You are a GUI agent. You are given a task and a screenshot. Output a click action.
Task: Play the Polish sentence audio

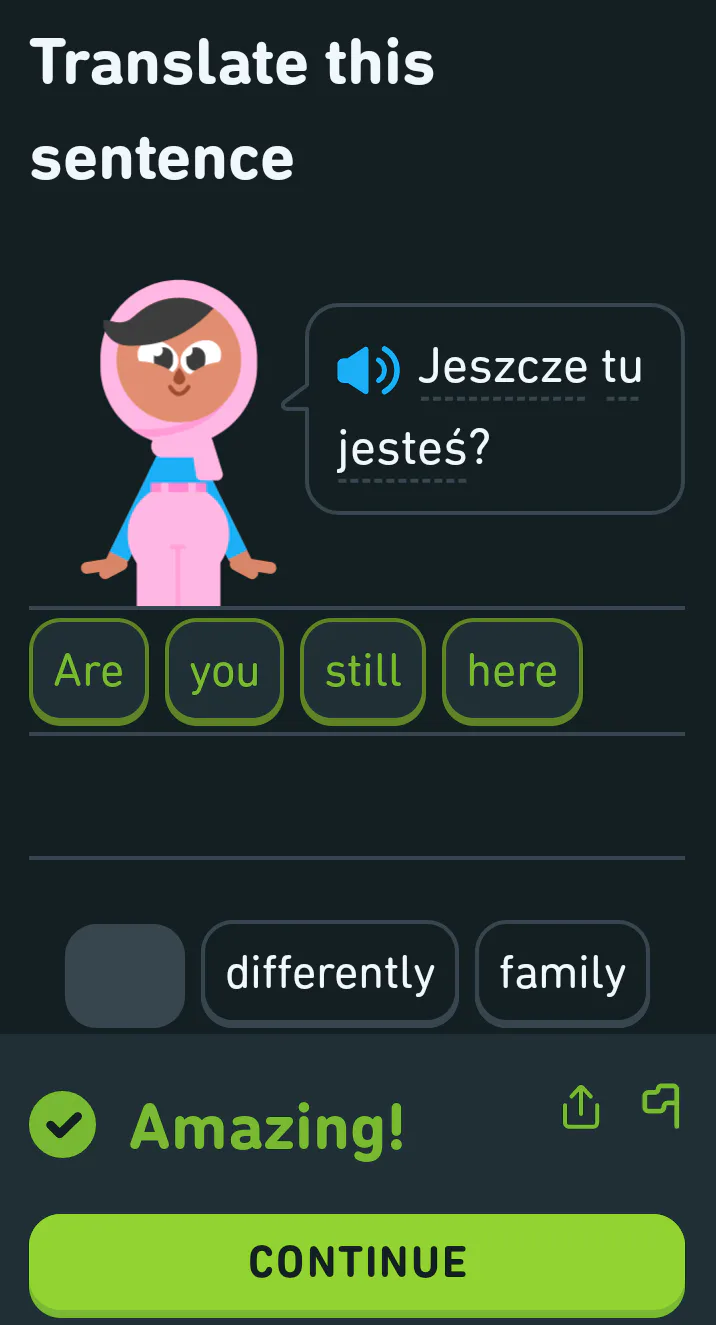(x=367, y=370)
